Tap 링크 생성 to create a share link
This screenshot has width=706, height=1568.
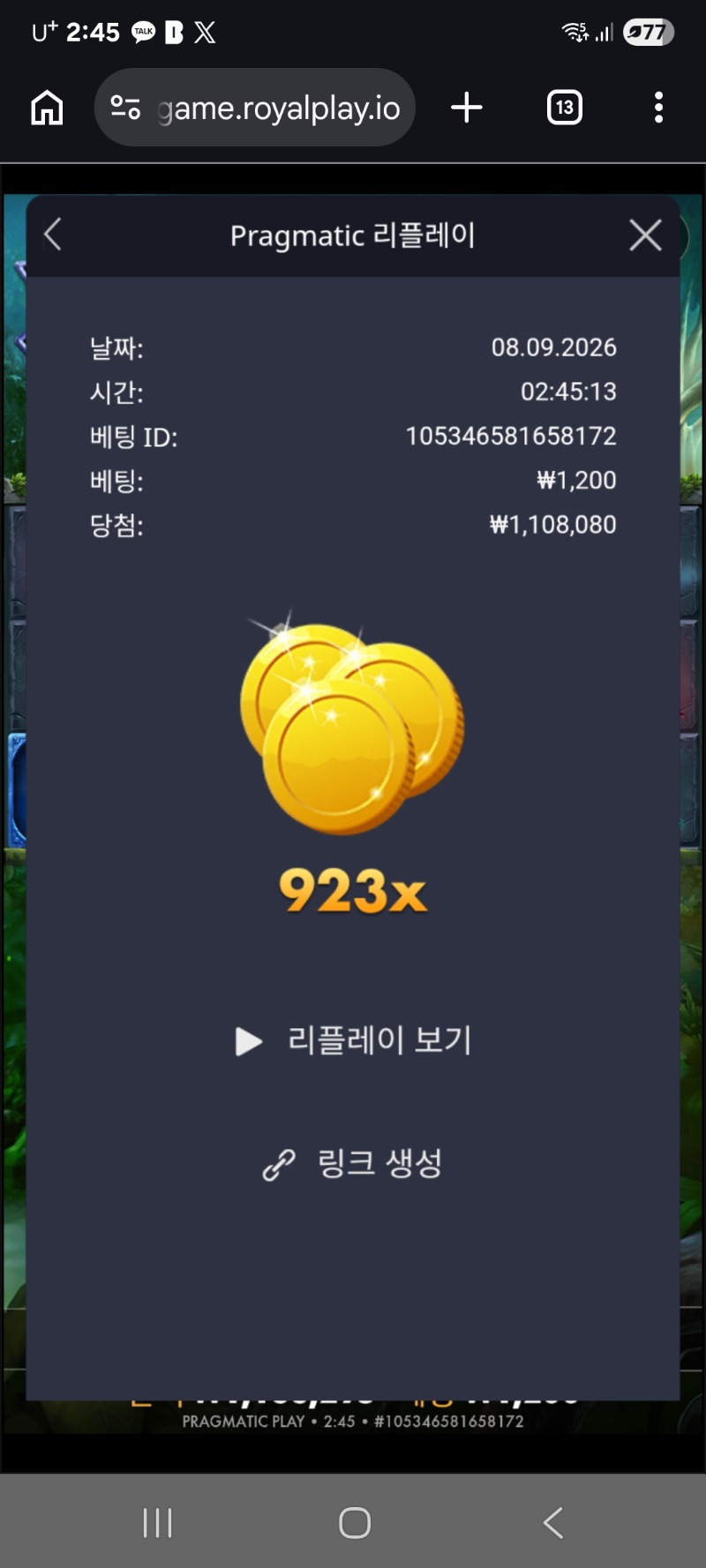coord(353,1163)
